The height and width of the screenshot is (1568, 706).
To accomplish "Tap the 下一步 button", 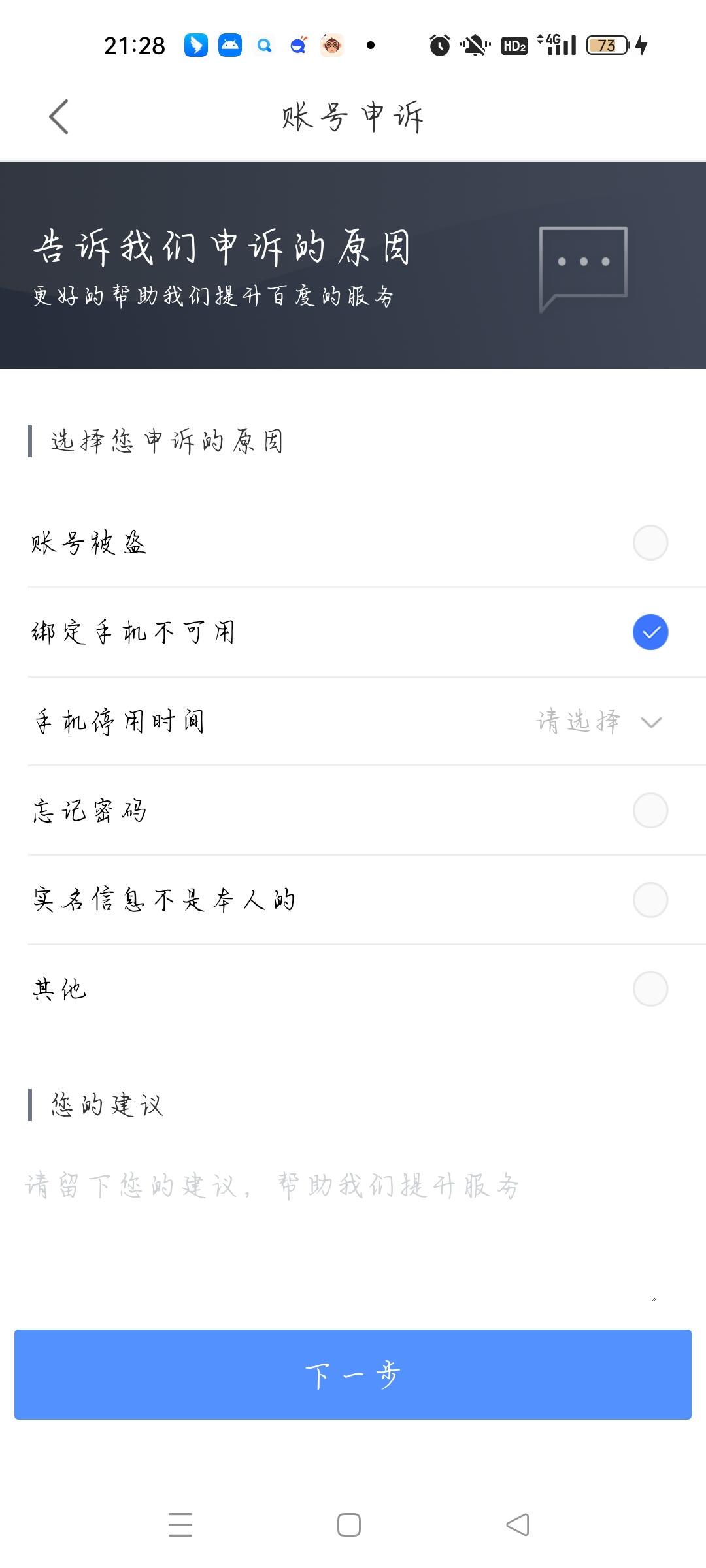I will click(x=353, y=1375).
